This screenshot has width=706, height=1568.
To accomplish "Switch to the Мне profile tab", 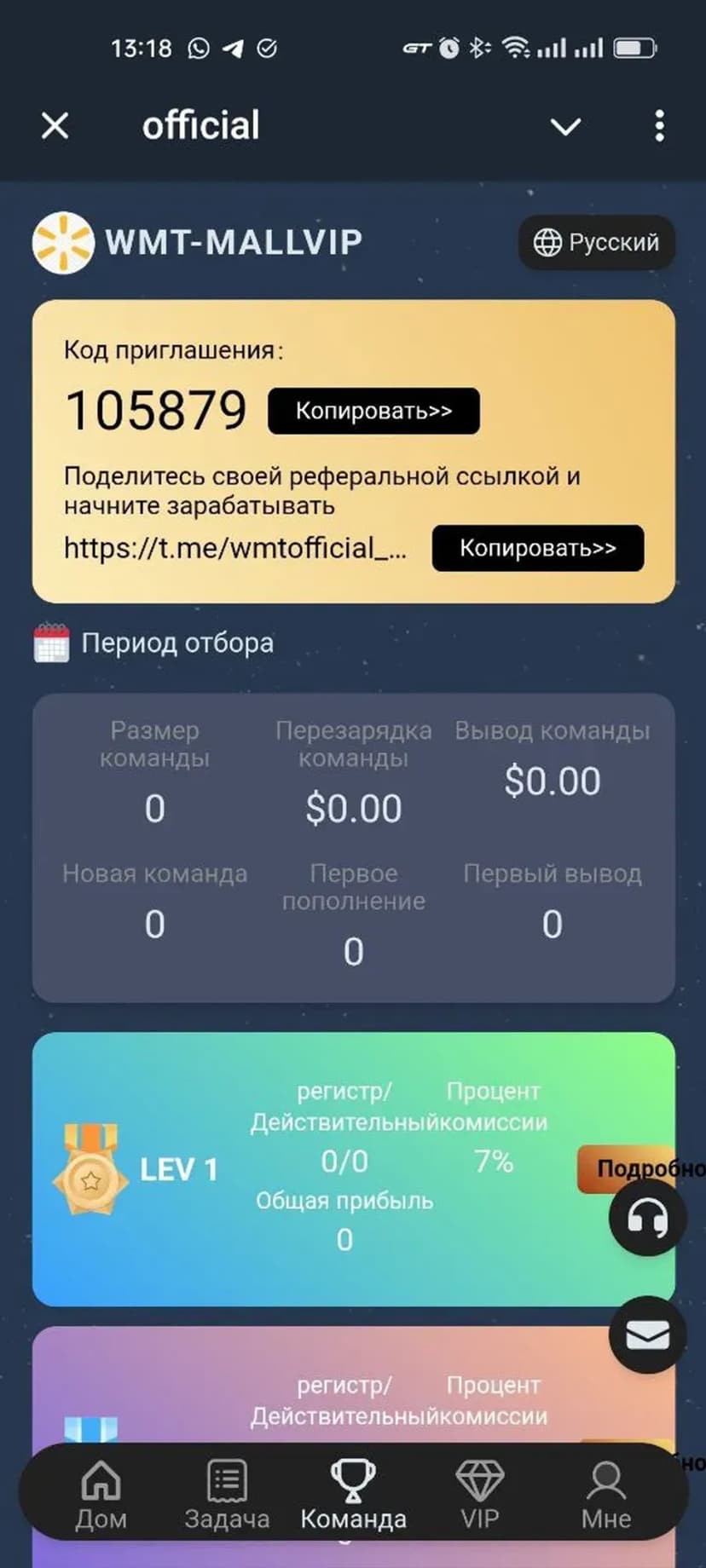I will [x=605, y=1496].
